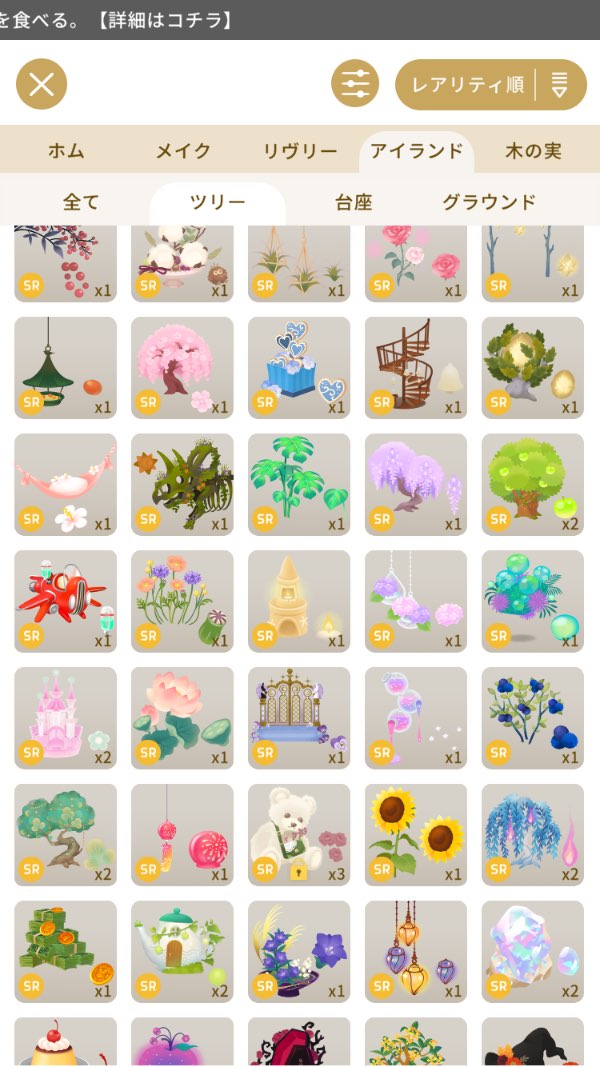Image resolution: width=600 pixels, height=1067 pixels.
Task: Switch to the ホム tab
Action: click(66, 151)
